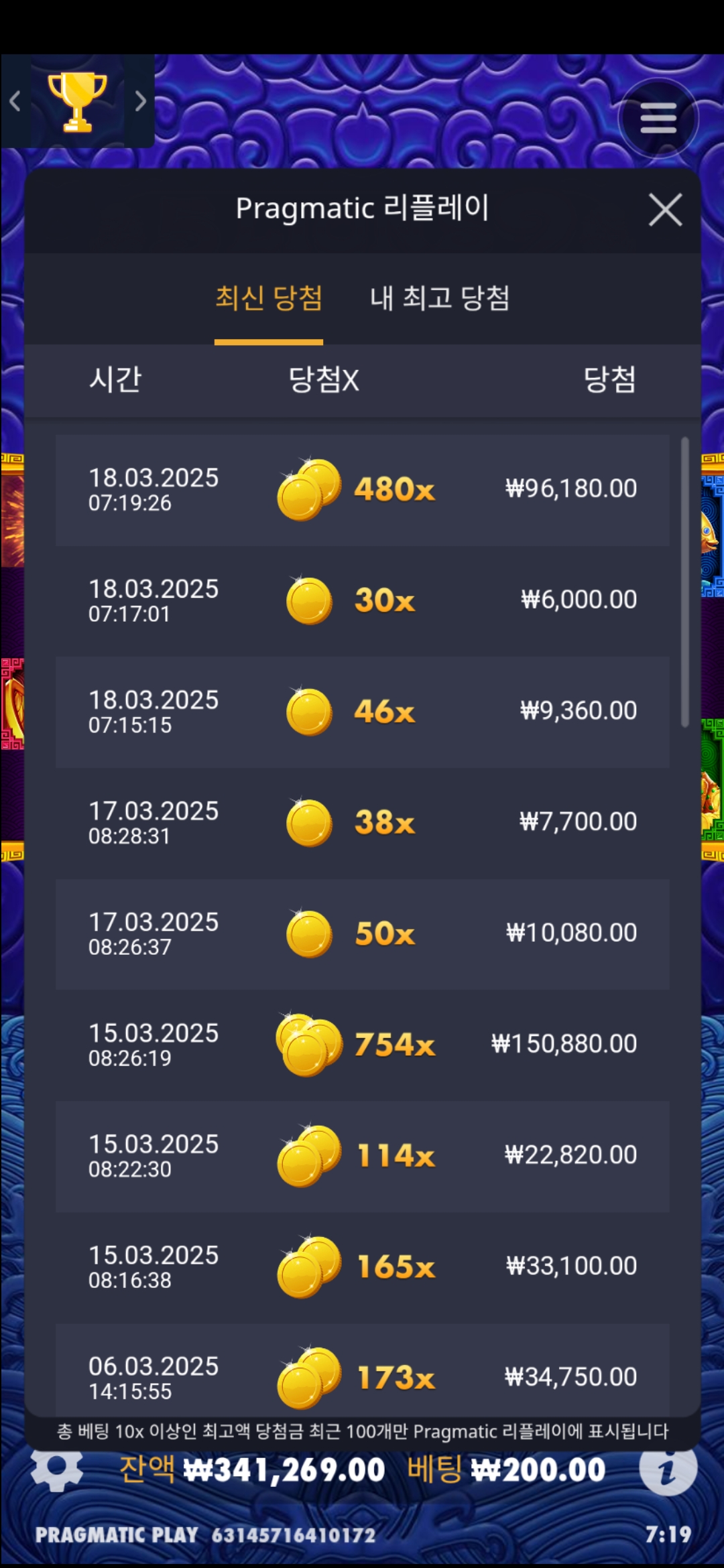The height and width of the screenshot is (1568, 724).
Task: Open the game settings gear
Action: [x=57, y=1471]
